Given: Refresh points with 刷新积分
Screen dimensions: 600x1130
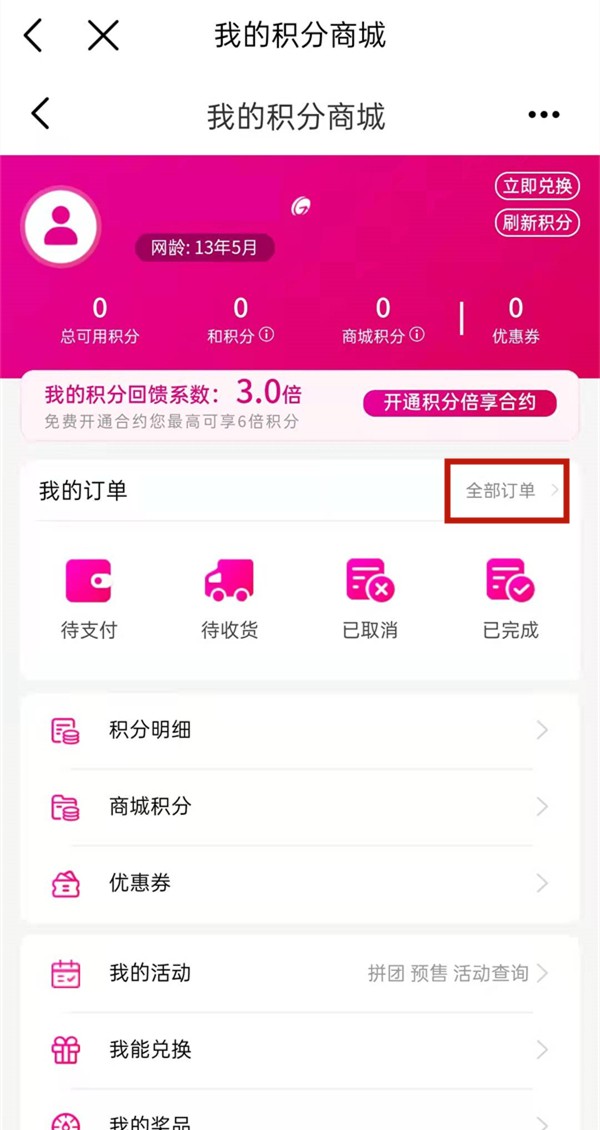Looking at the screenshot, I should 537,222.
